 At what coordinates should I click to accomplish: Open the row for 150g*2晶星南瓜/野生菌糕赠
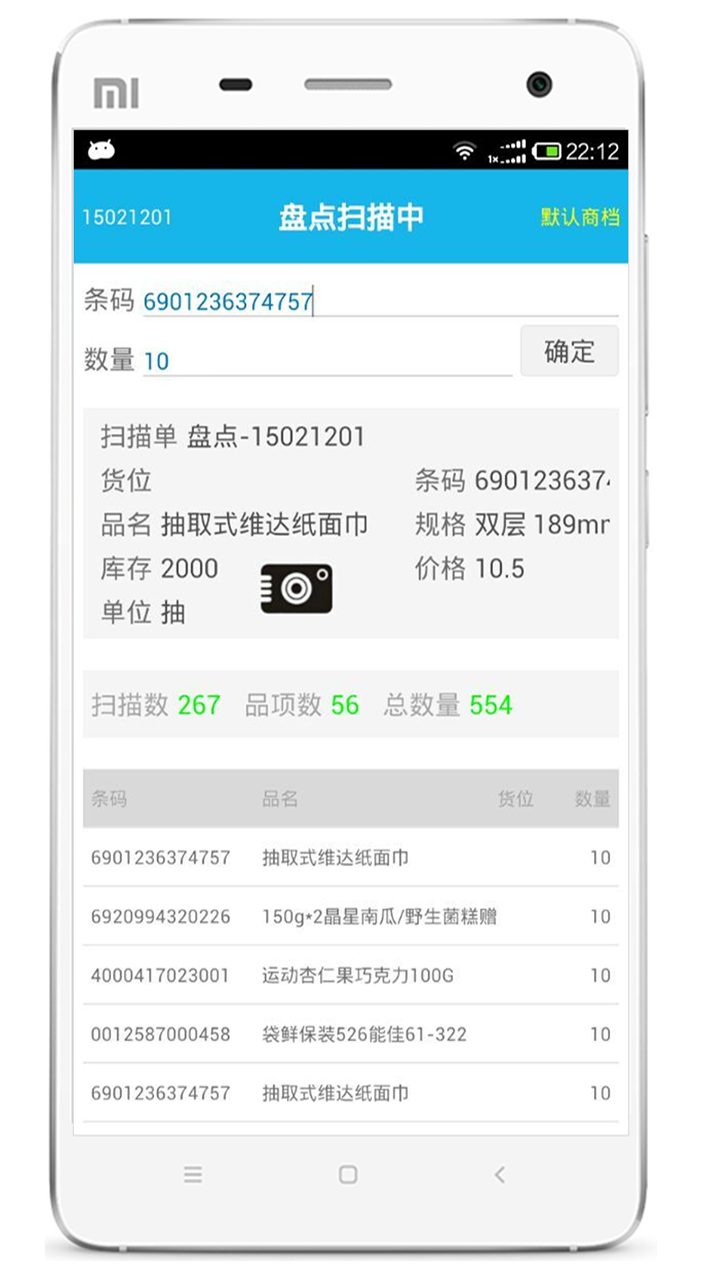tap(350, 916)
